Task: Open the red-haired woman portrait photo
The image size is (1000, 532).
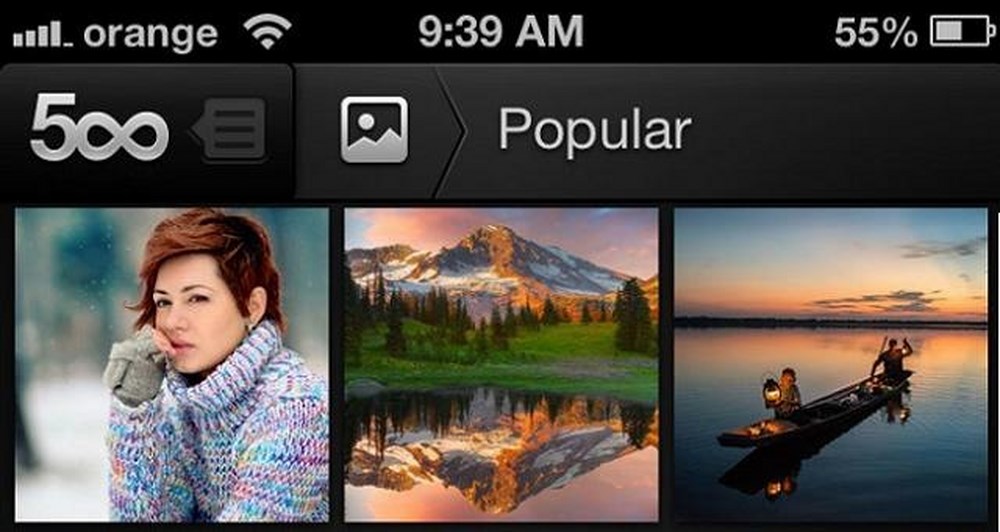Action: [172, 364]
